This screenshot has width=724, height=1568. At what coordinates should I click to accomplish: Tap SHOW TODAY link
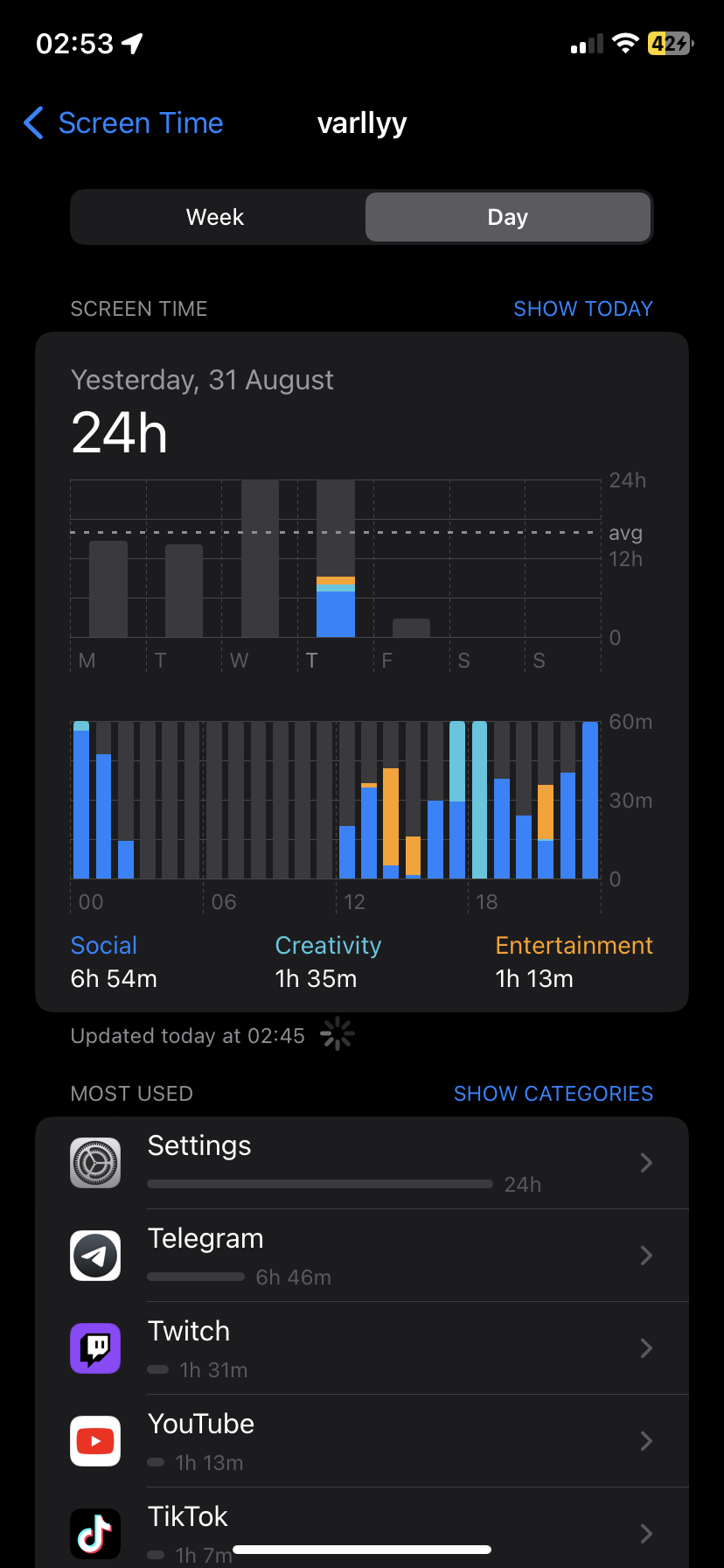point(582,309)
